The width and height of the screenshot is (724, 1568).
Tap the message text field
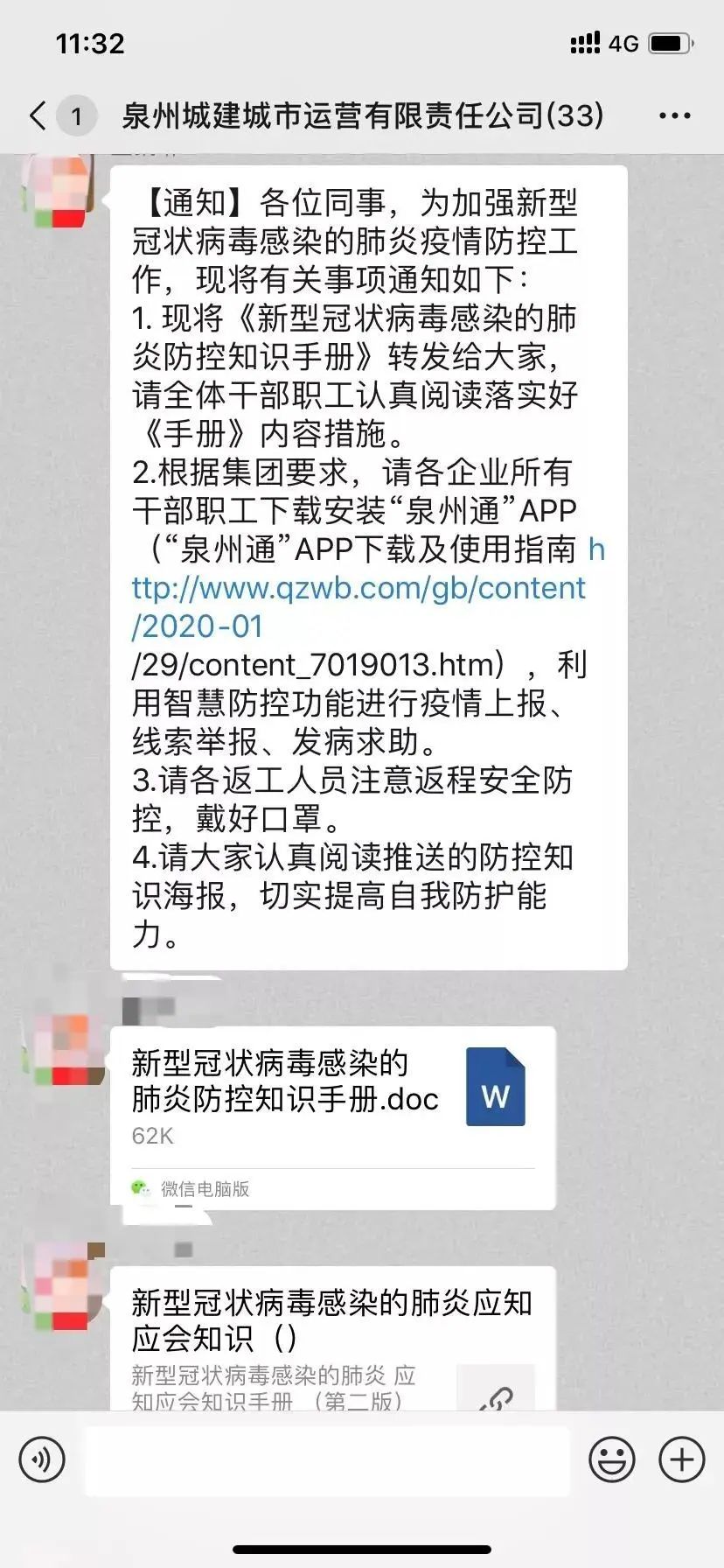coord(327,1459)
